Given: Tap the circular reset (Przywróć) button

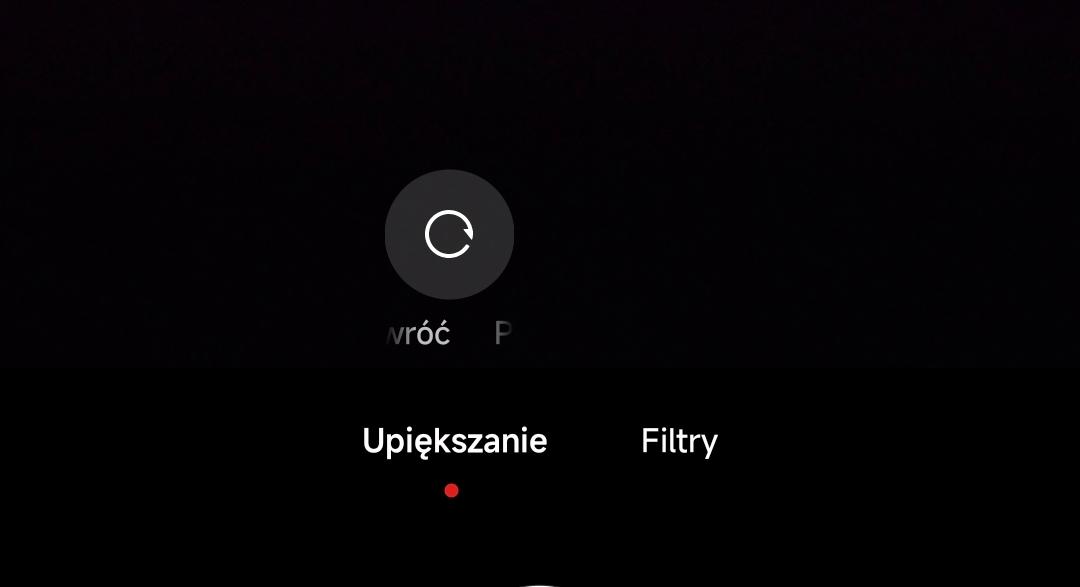Looking at the screenshot, I should click(449, 235).
